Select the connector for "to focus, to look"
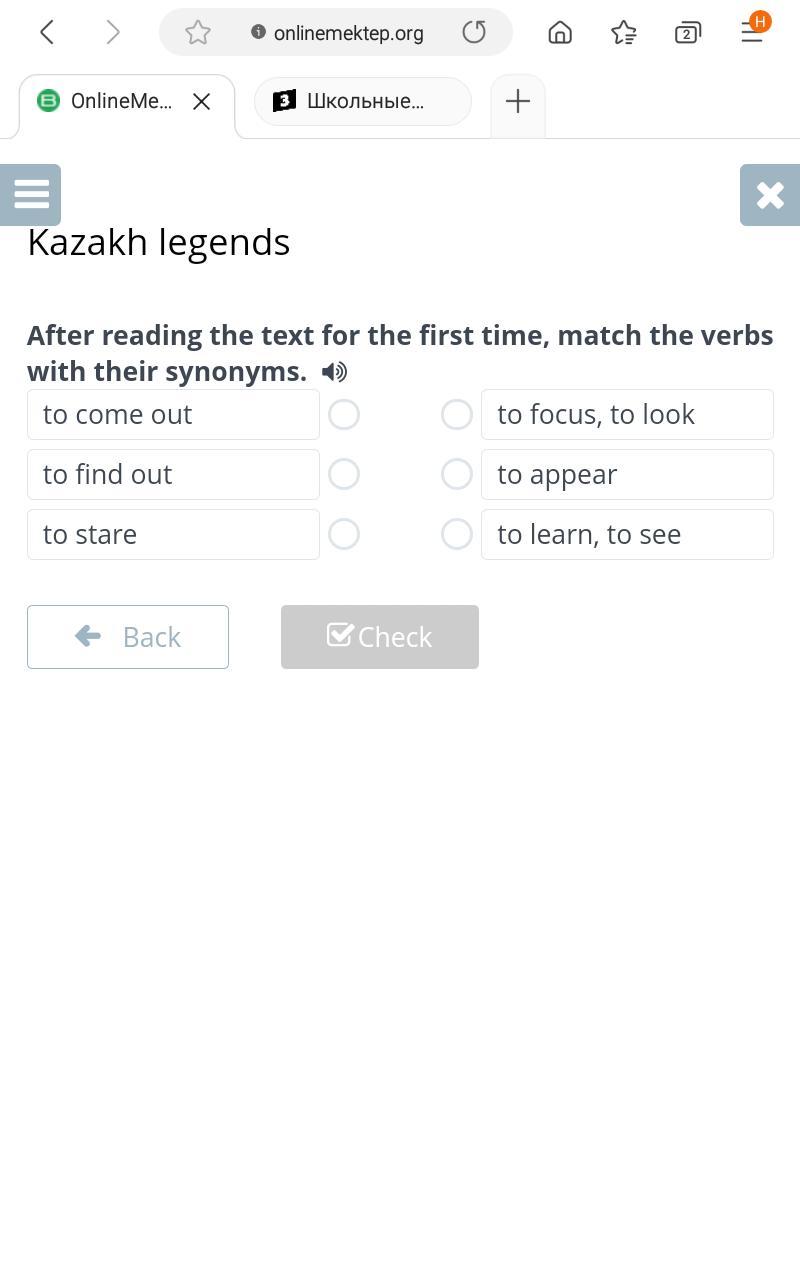The image size is (800, 1280). click(x=457, y=414)
